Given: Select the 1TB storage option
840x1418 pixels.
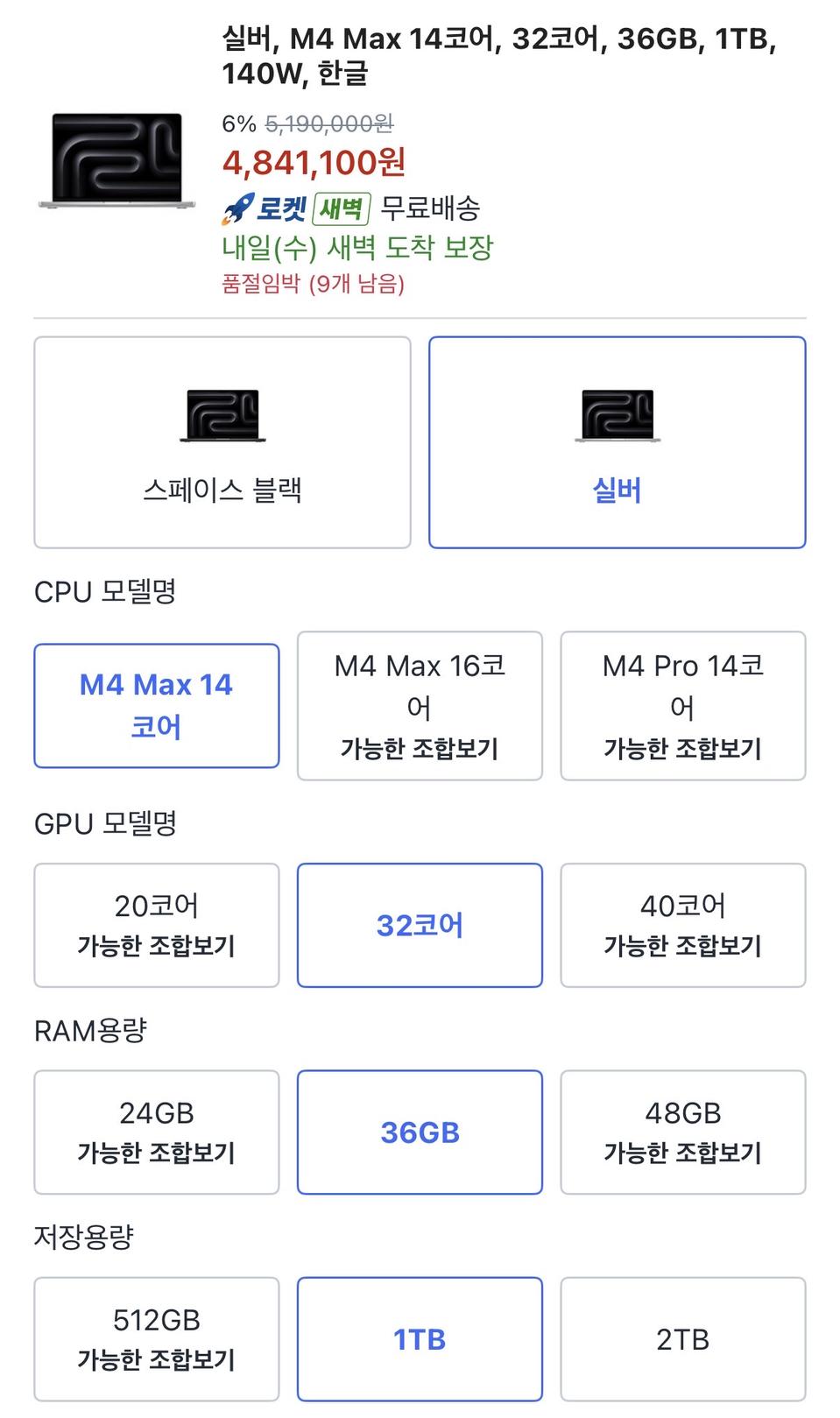Looking at the screenshot, I should (420, 1338).
